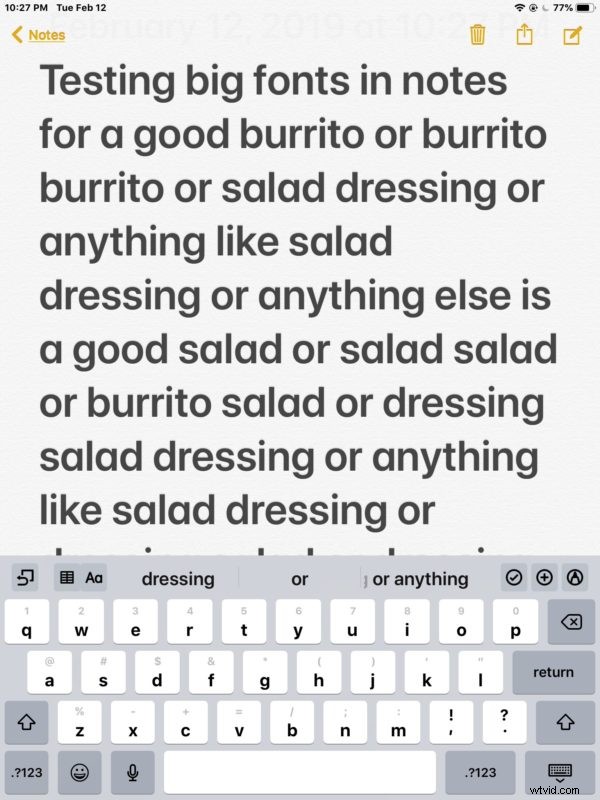
Task: Choose the "or anything" word suggestion
Action: point(420,578)
